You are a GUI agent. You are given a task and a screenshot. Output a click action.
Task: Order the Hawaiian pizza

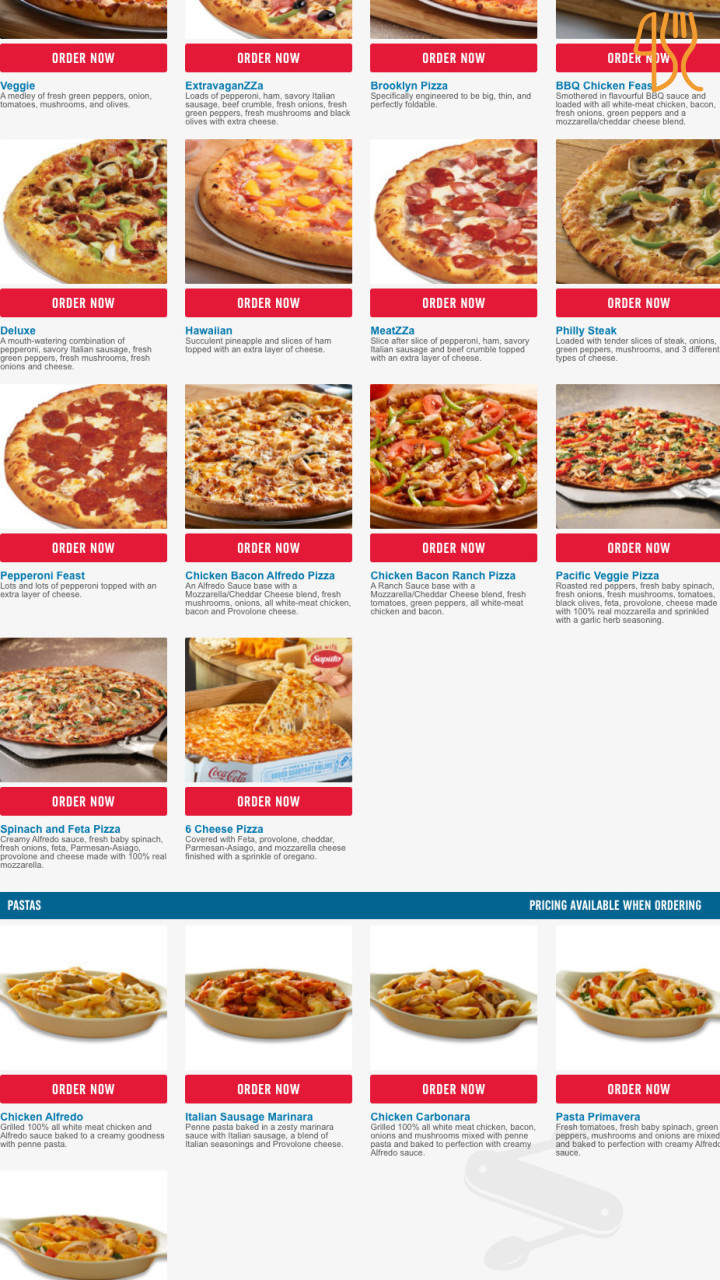[268, 303]
